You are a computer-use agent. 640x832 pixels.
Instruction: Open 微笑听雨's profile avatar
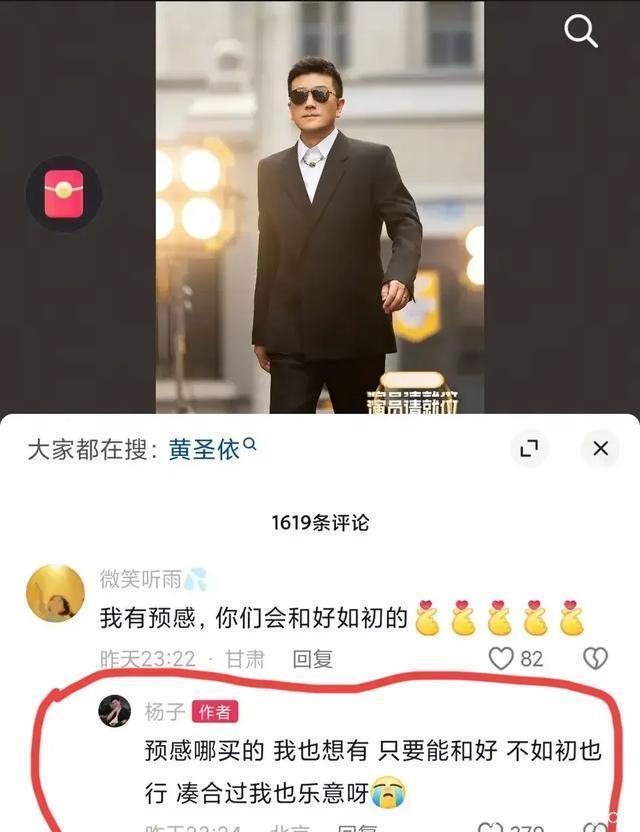tap(55, 593)
